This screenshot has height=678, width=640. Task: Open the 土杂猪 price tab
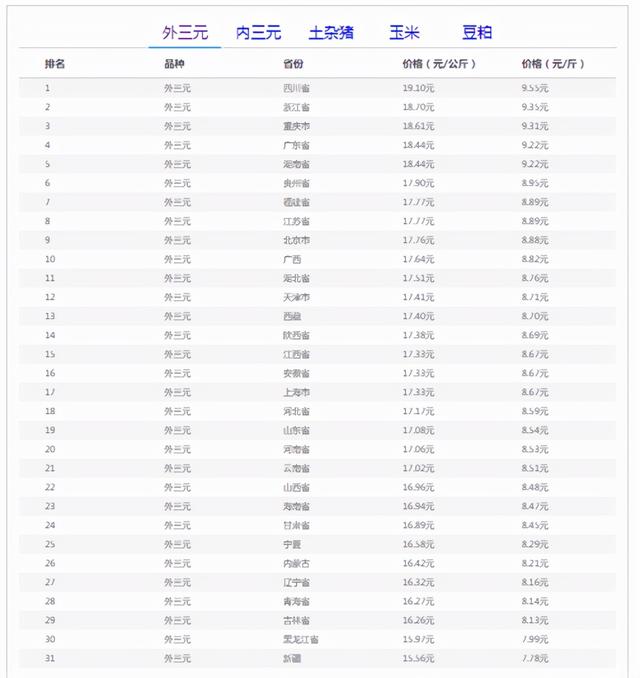(331, 33)
